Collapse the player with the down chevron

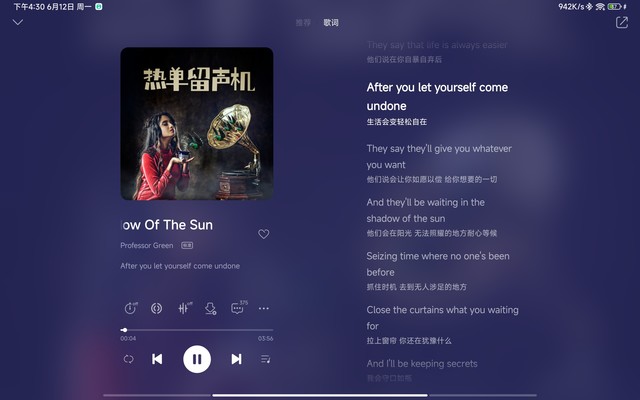17,22
